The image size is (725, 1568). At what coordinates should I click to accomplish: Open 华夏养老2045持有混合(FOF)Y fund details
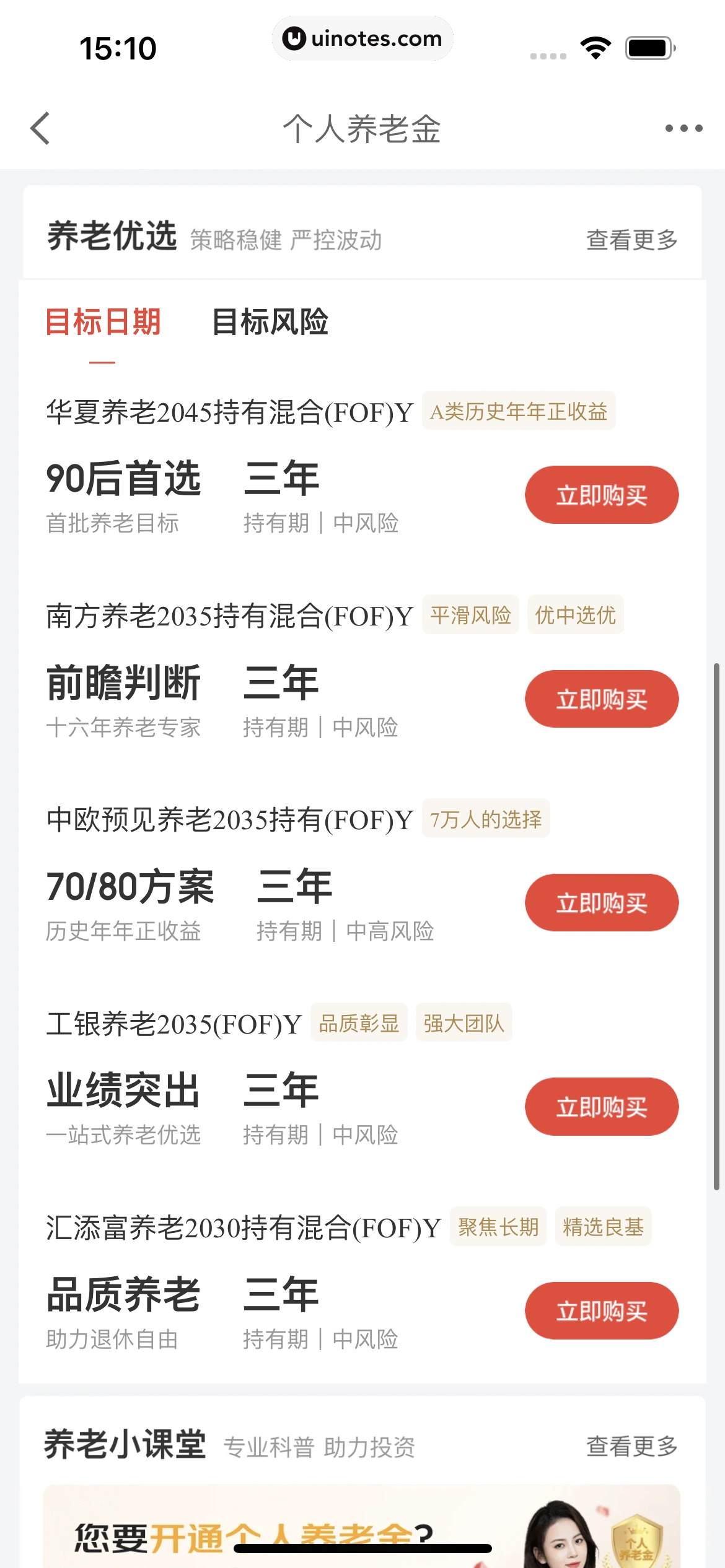click(x=229, y=412)
